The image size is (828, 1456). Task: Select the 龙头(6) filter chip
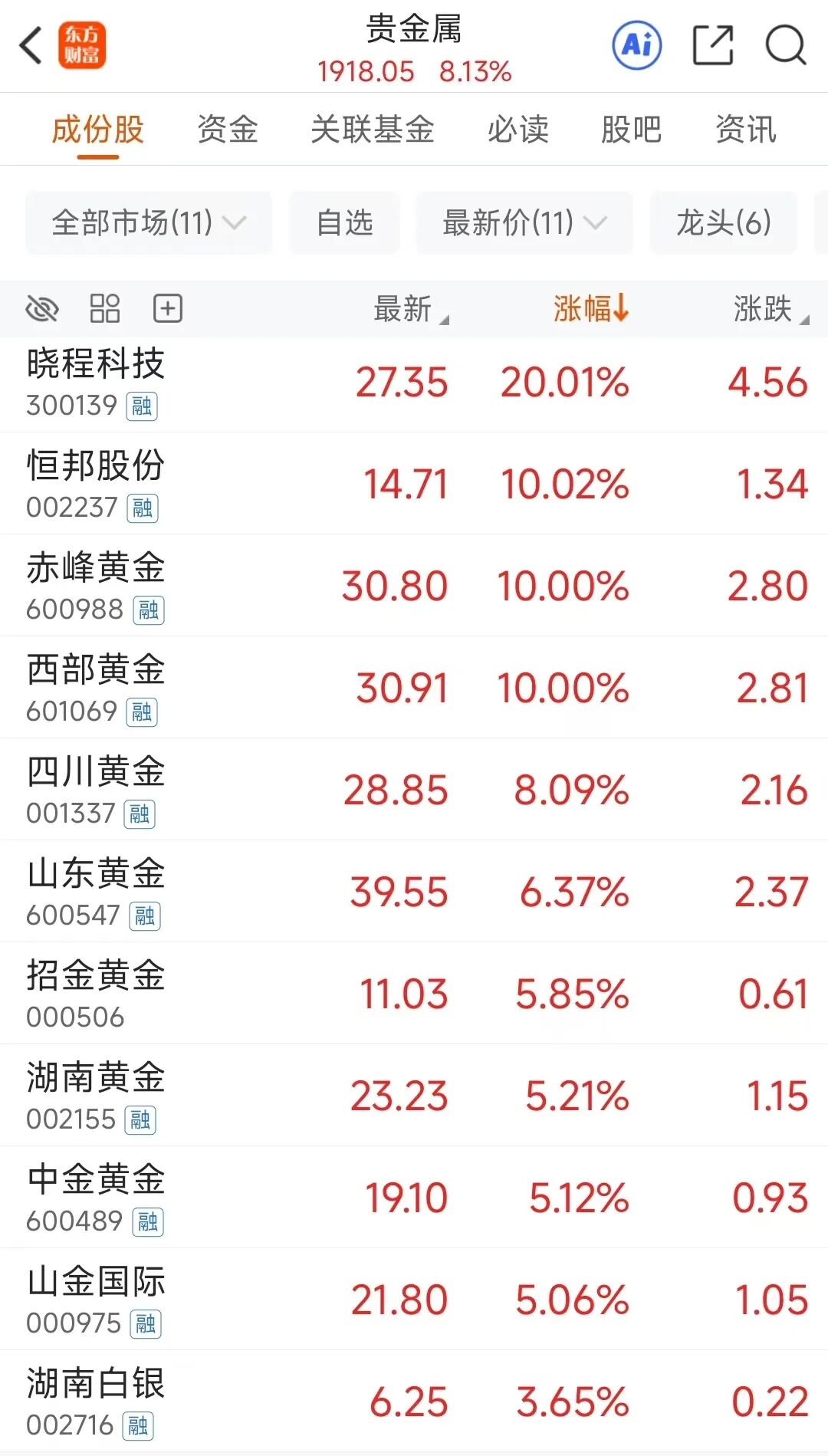click(x=724, y=223)
